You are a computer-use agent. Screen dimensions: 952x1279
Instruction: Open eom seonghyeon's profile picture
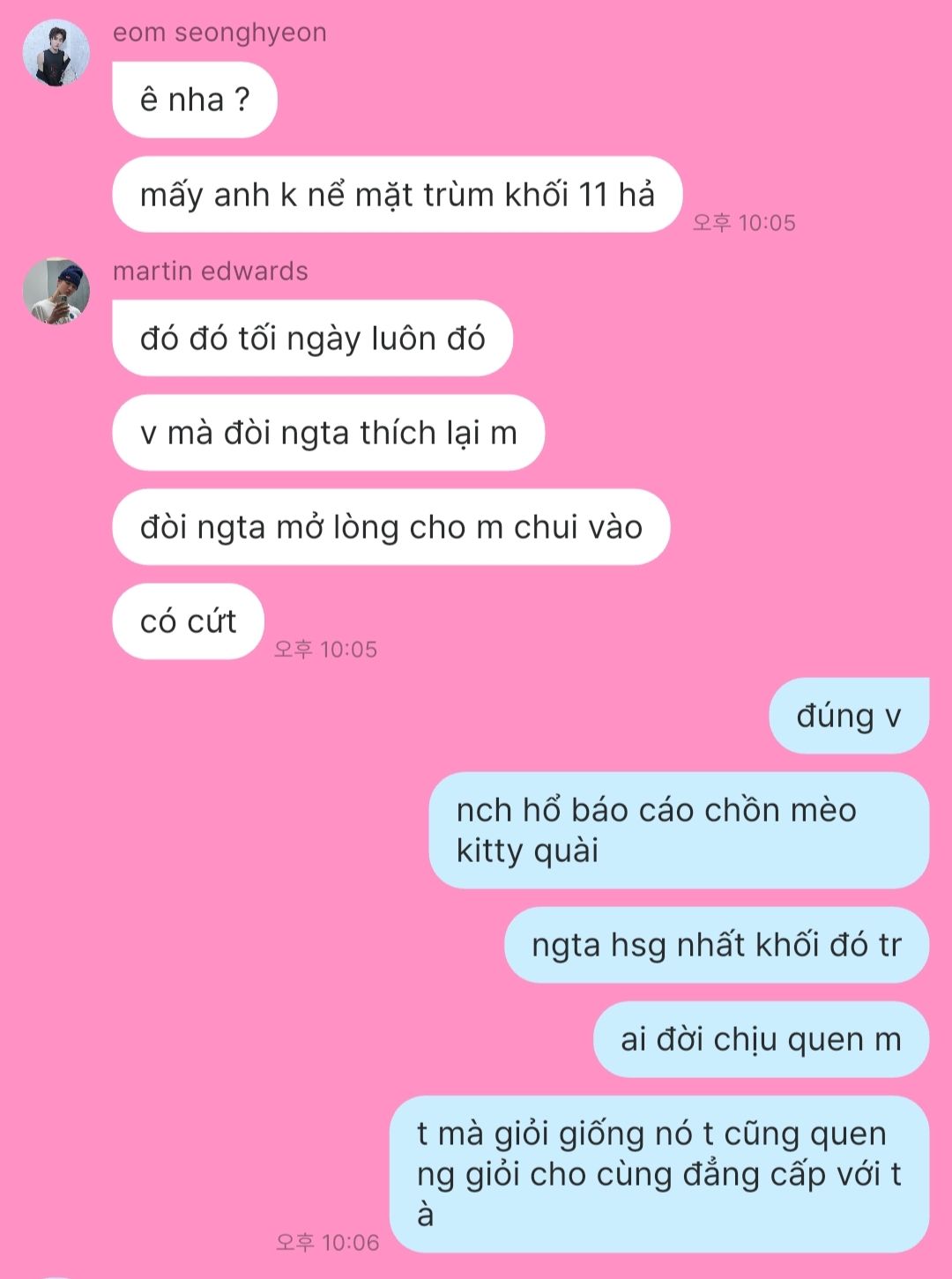(56, 53)
